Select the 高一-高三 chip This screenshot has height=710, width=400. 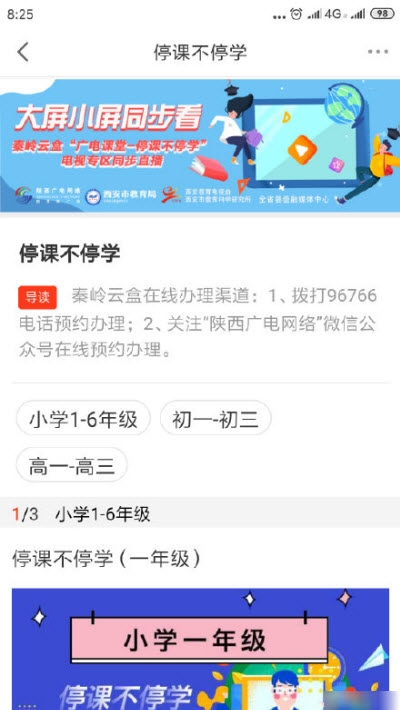[x=72, y=465]
